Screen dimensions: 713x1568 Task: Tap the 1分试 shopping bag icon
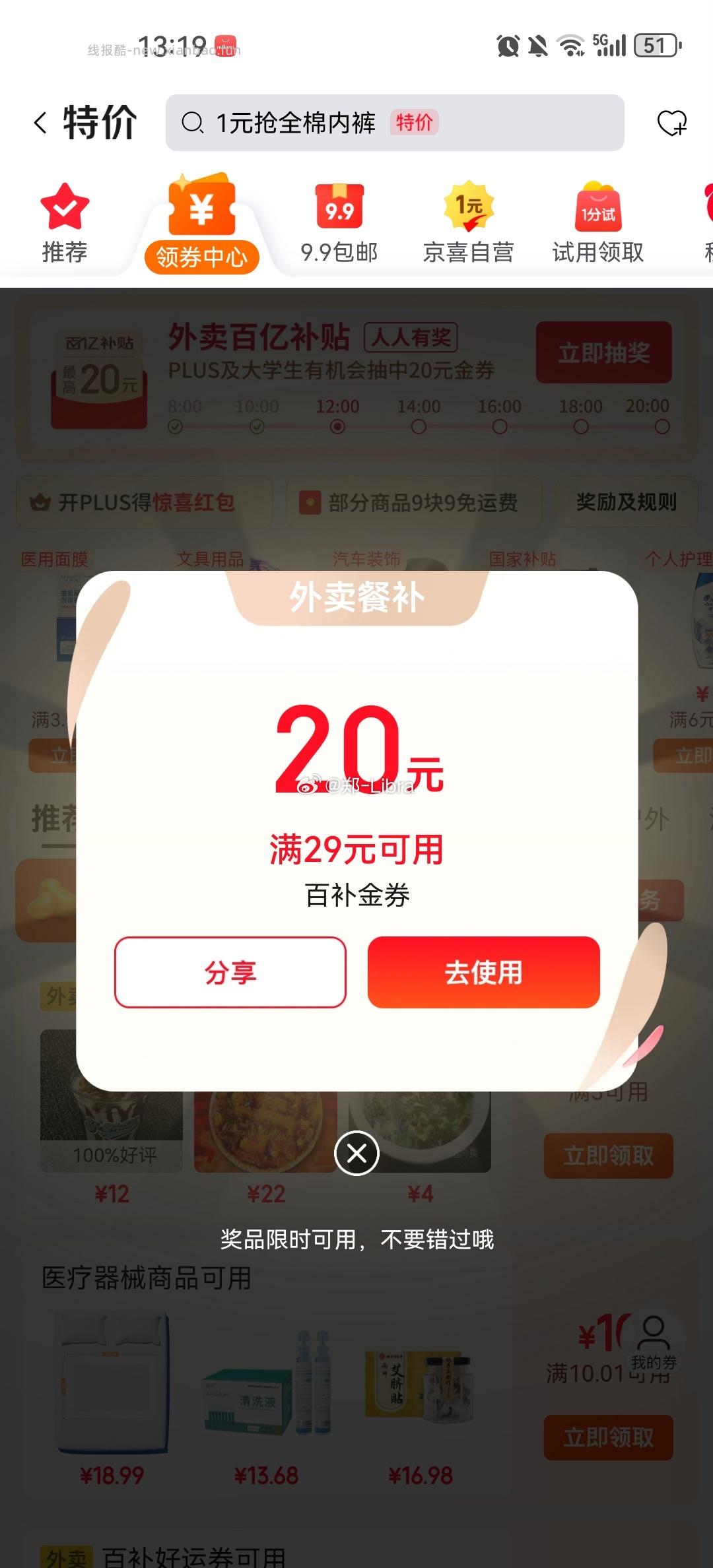pyautogui.click(x=597, y=207)
